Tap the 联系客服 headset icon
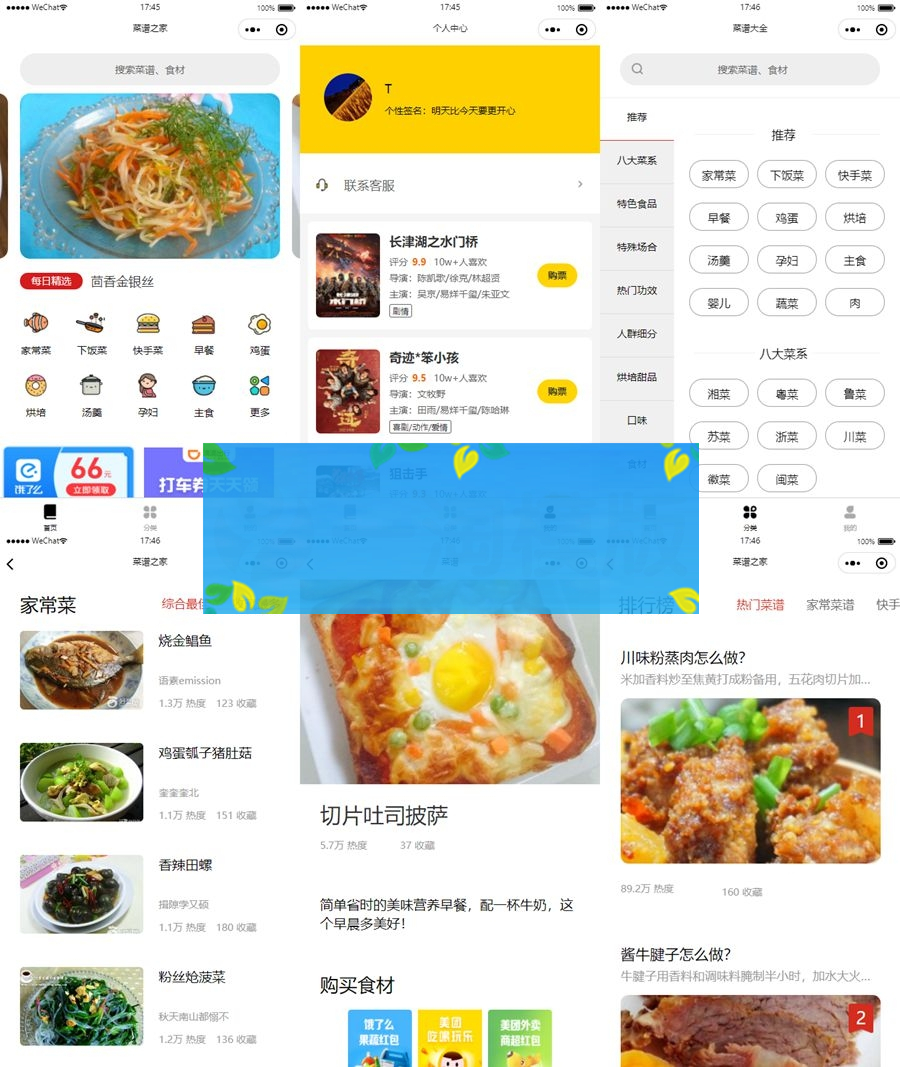 tap(322, 185)
